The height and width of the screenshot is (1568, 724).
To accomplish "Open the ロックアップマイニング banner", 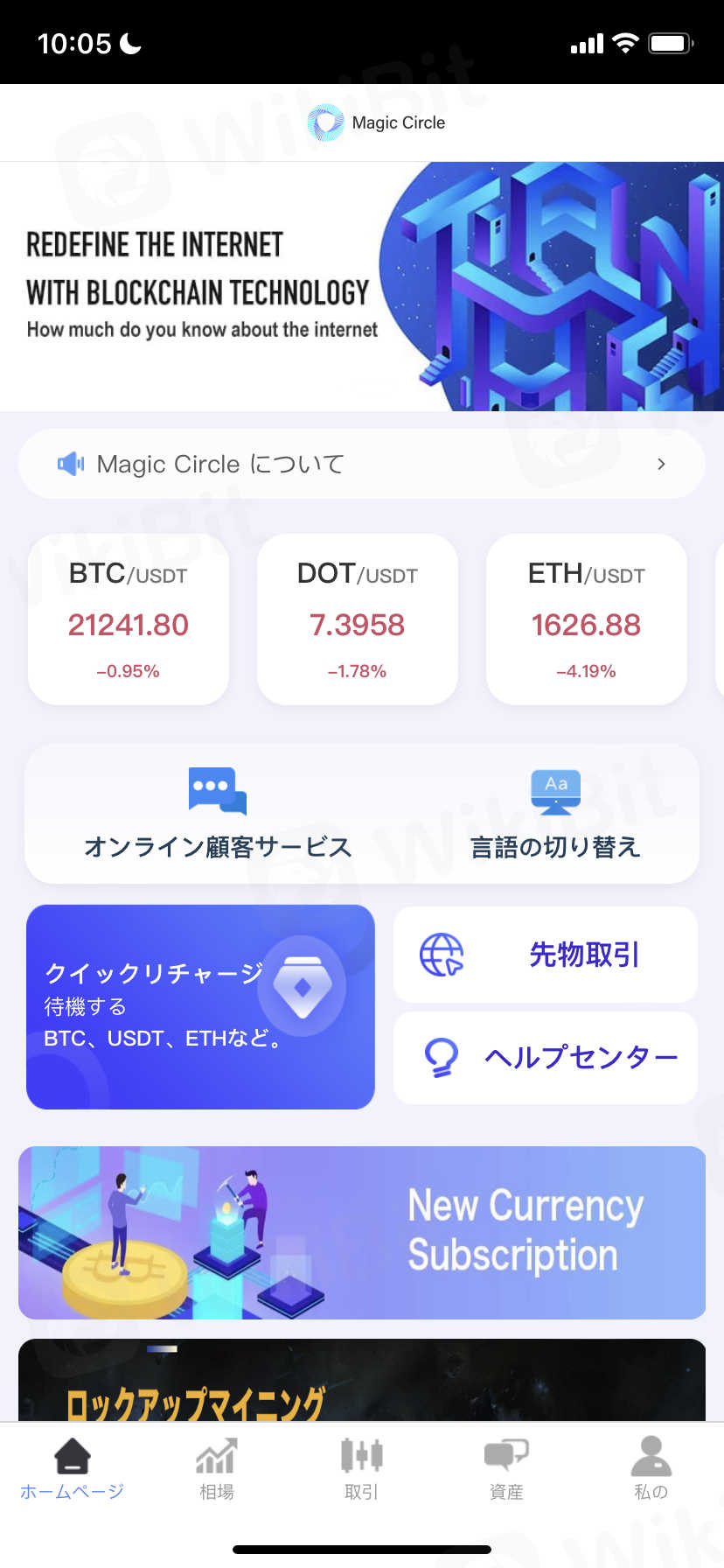I will (x=362, y=1381).
